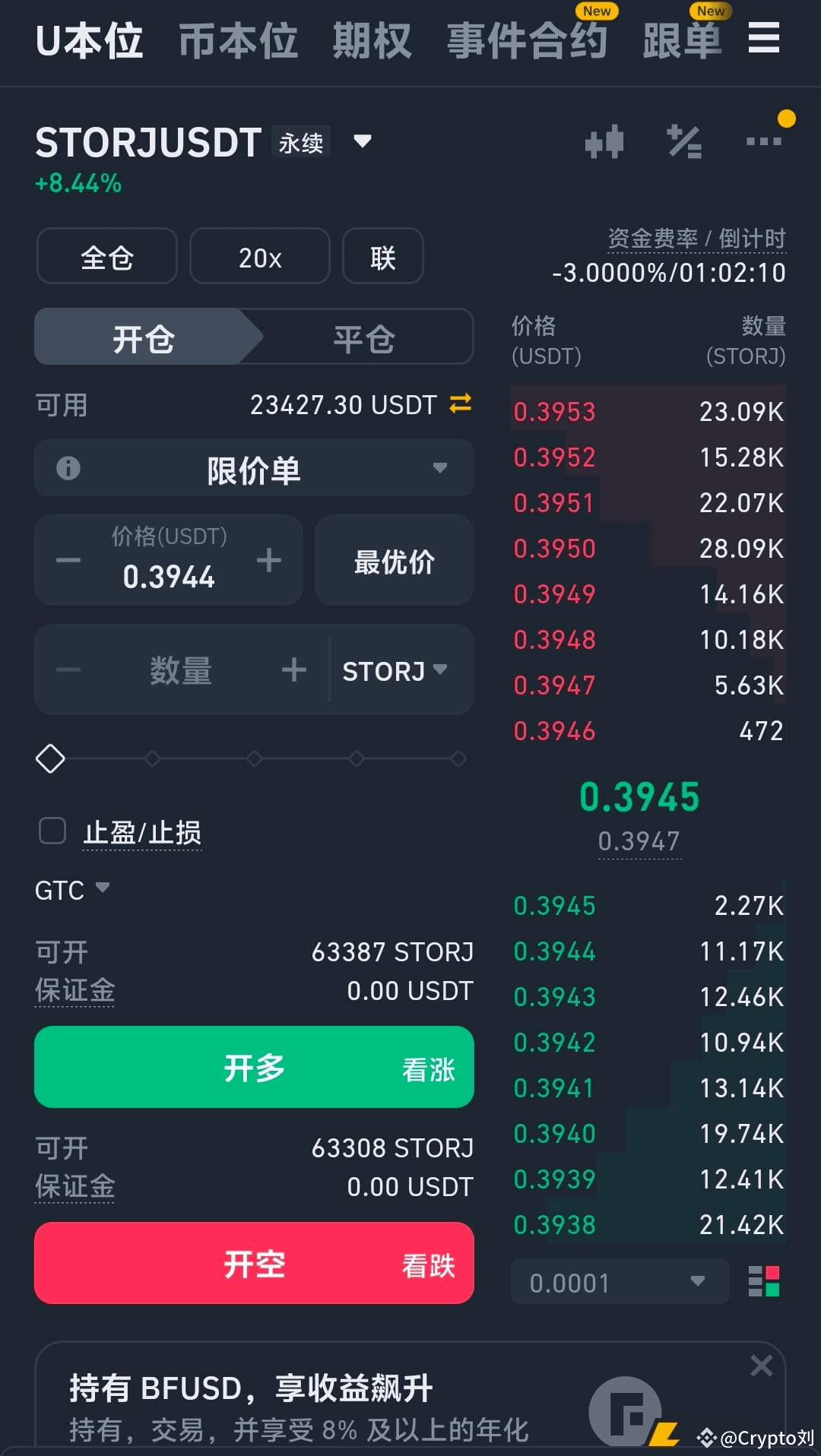The image size is (821, 1456).
Task: Open the more options ellipsis icon
Action: click(x=764, y=141)
